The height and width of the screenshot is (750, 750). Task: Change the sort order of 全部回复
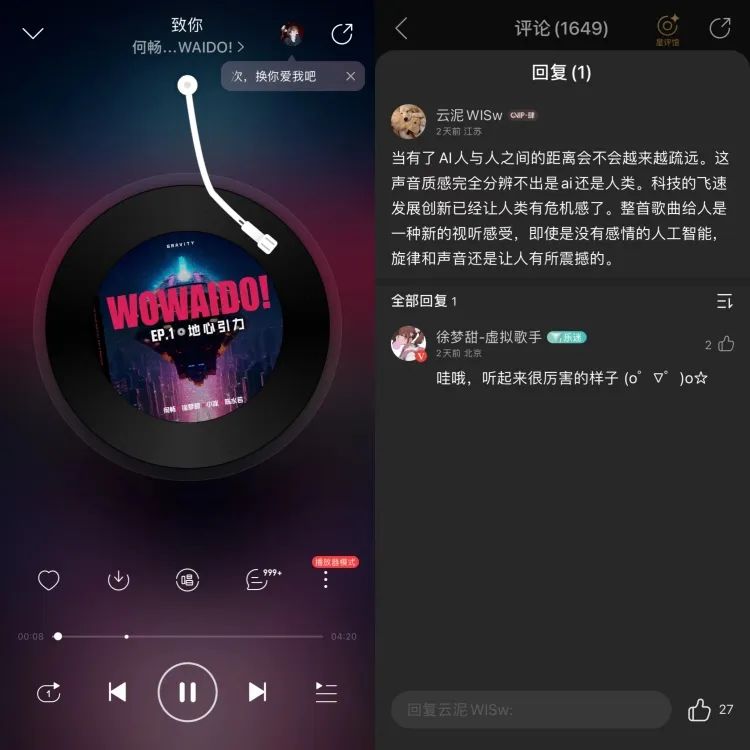coord(725,301)
